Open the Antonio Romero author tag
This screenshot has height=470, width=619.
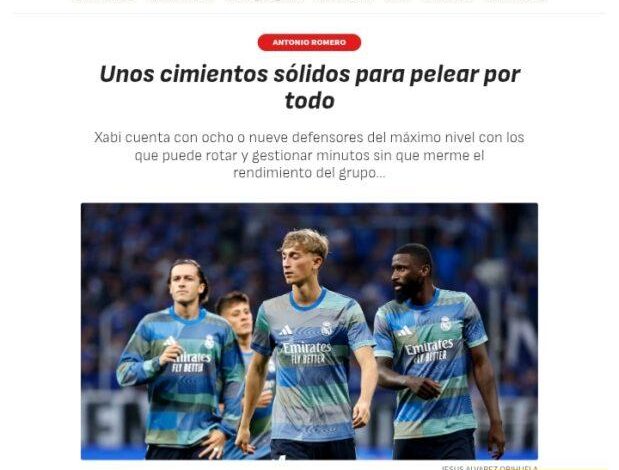click(309, 42)
